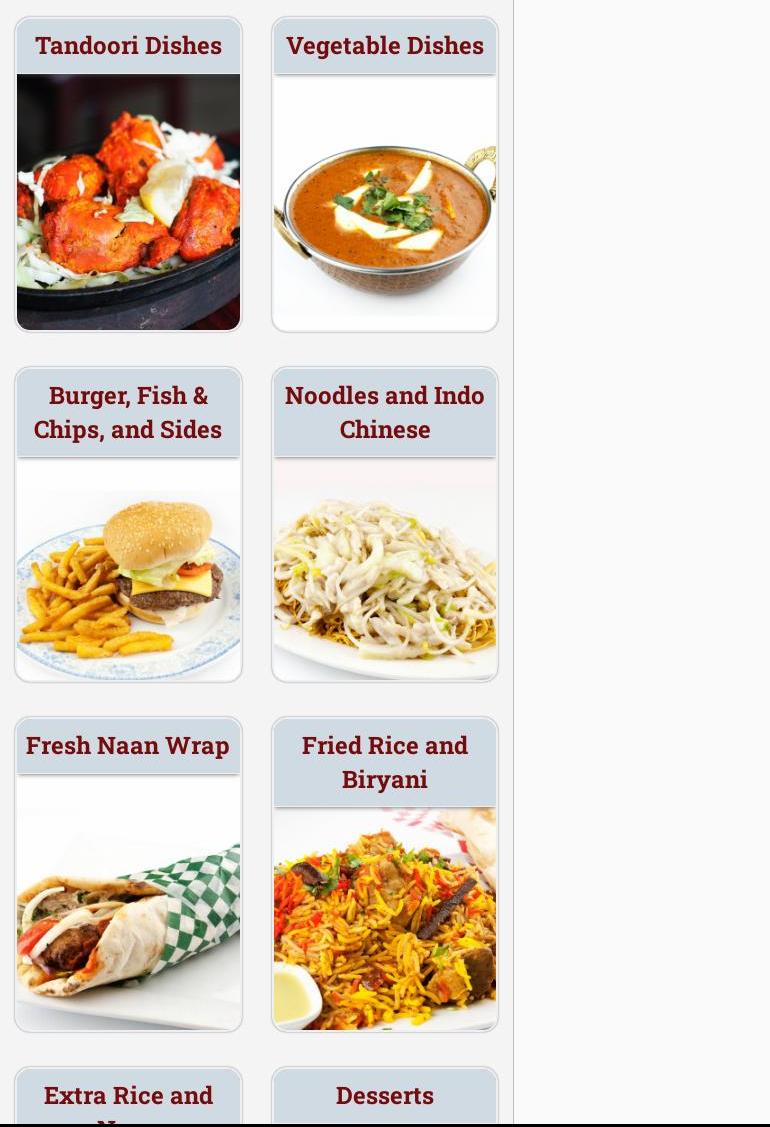Open Fried Rice and Biryani category
This screenshot has height=1127, width=770.
point(385,875)
